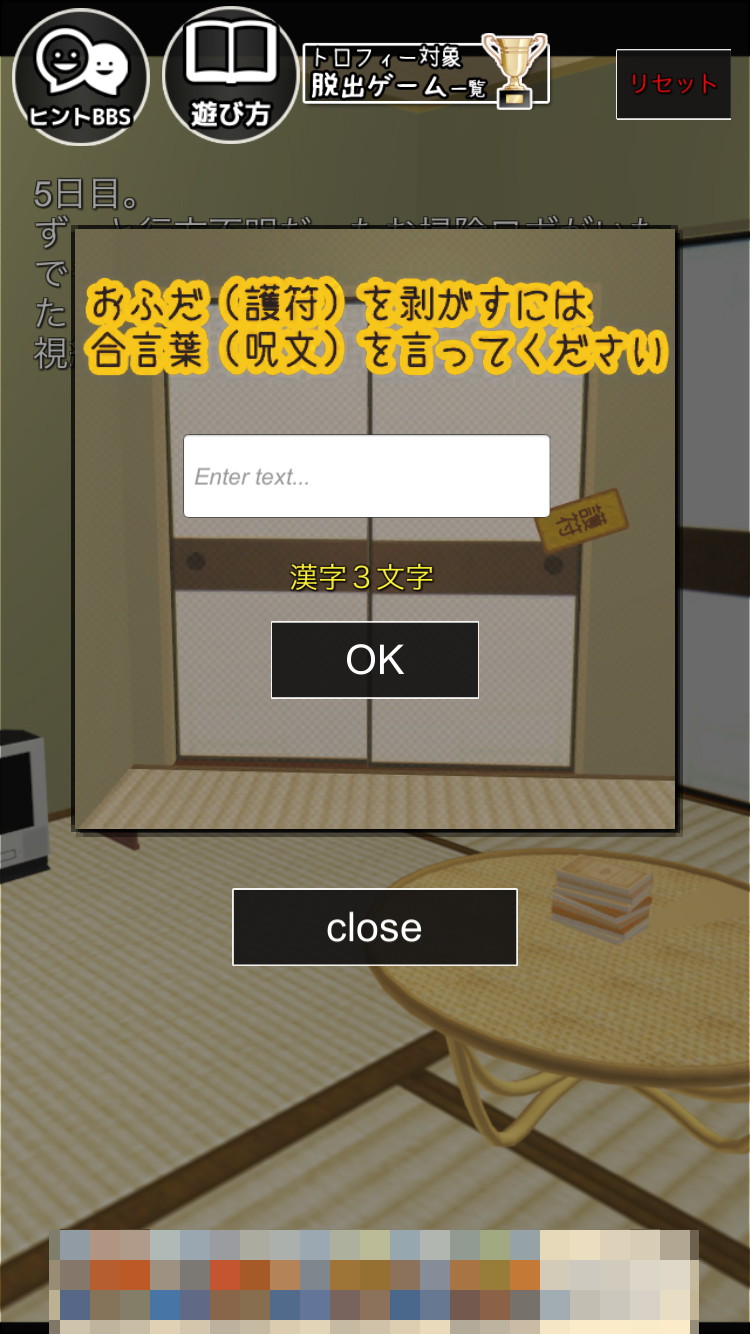Confirm the password with OK
The width and height of the screenshot is (750, 1334).
(x=375, y=660)
